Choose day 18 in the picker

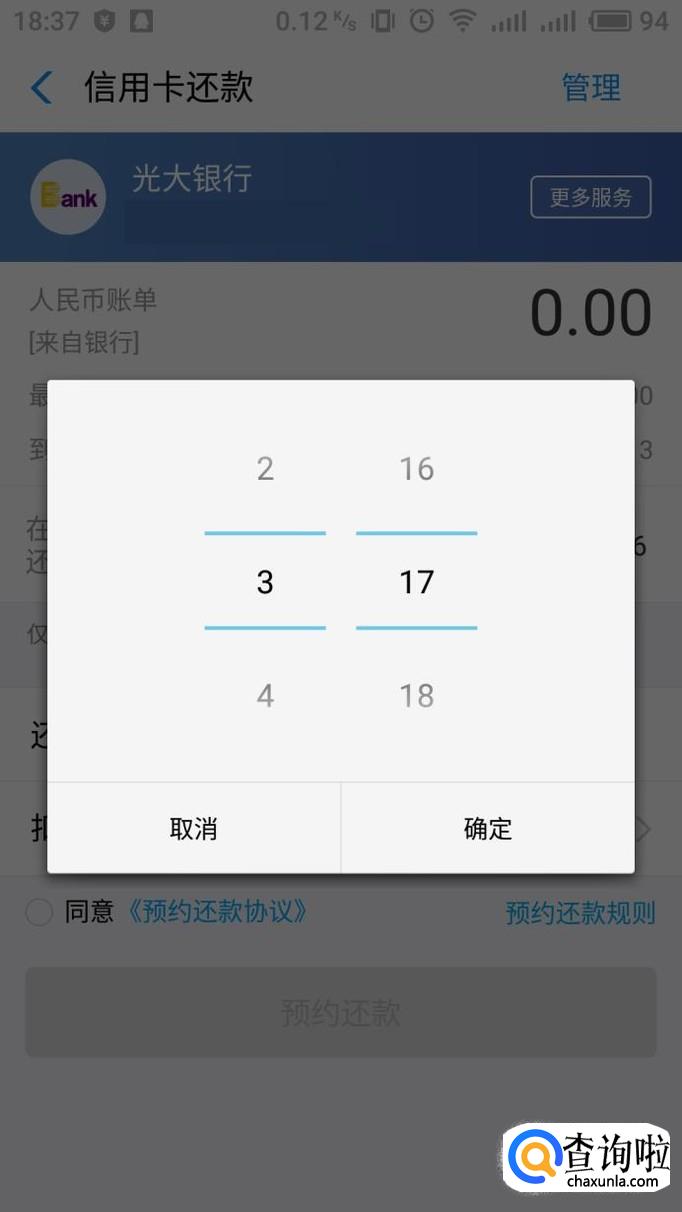[x=417, y=695]
